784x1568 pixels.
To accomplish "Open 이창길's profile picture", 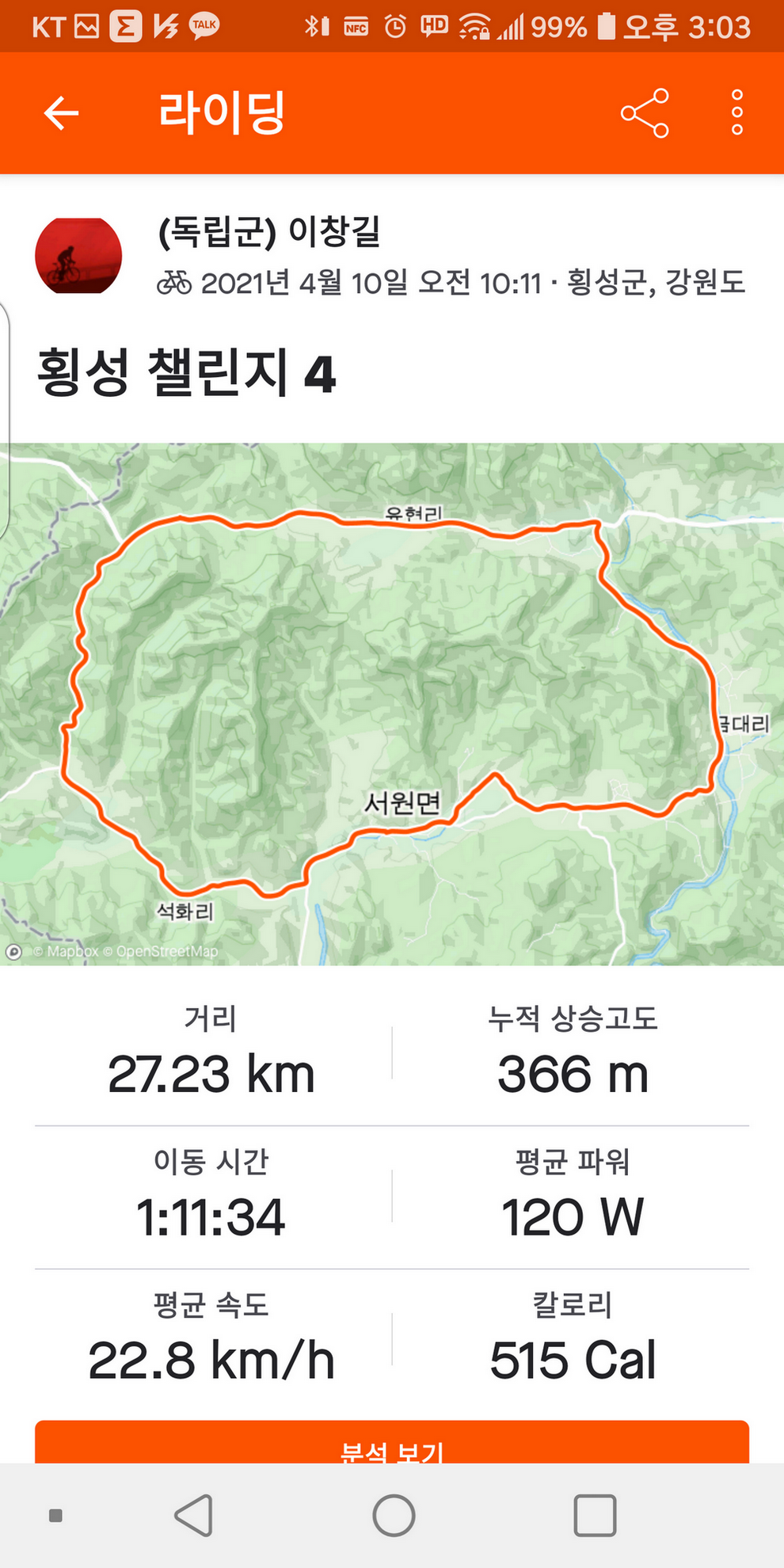I will click(78, 256).
